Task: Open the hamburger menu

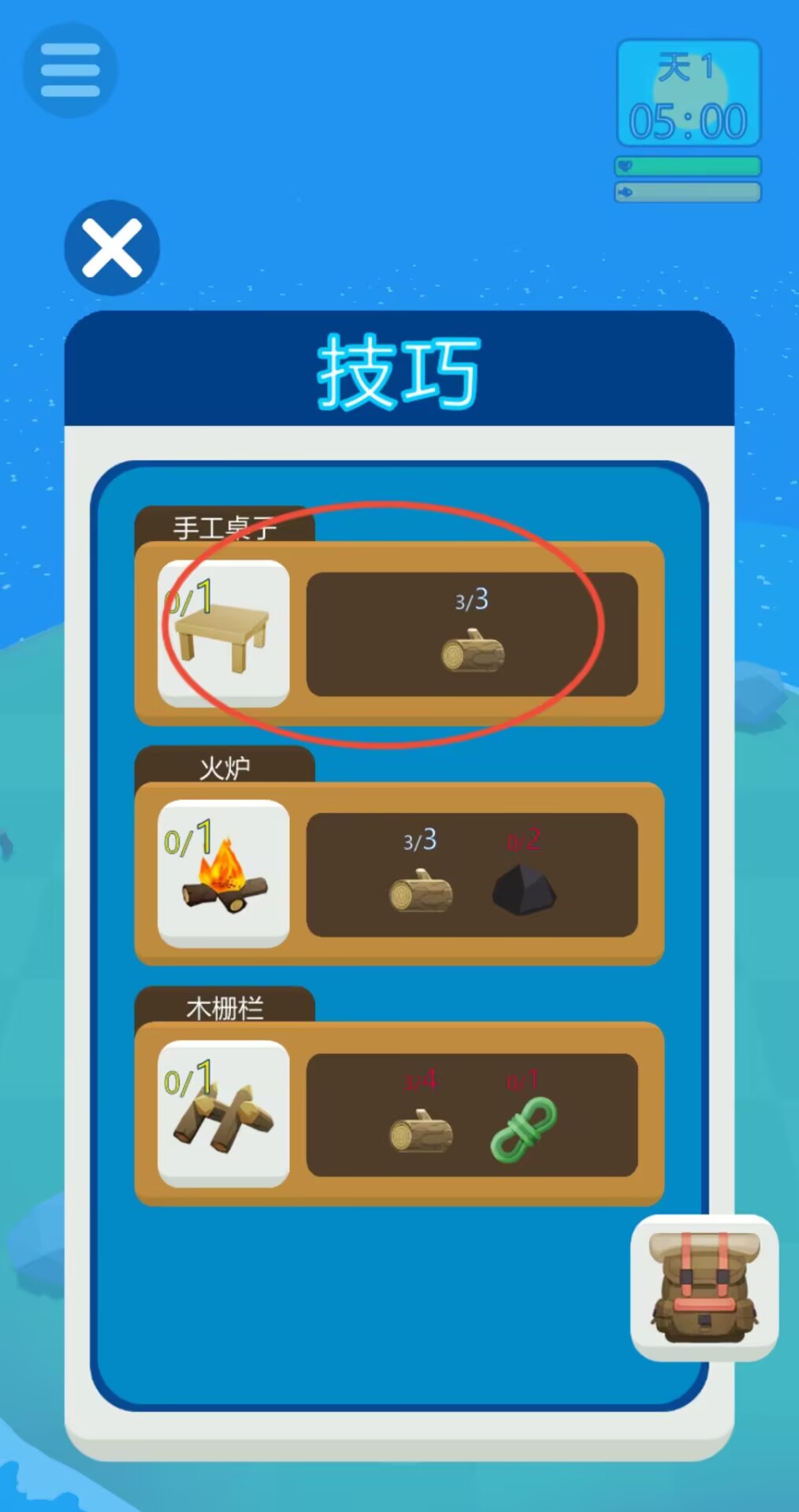Action: (70, 70)
